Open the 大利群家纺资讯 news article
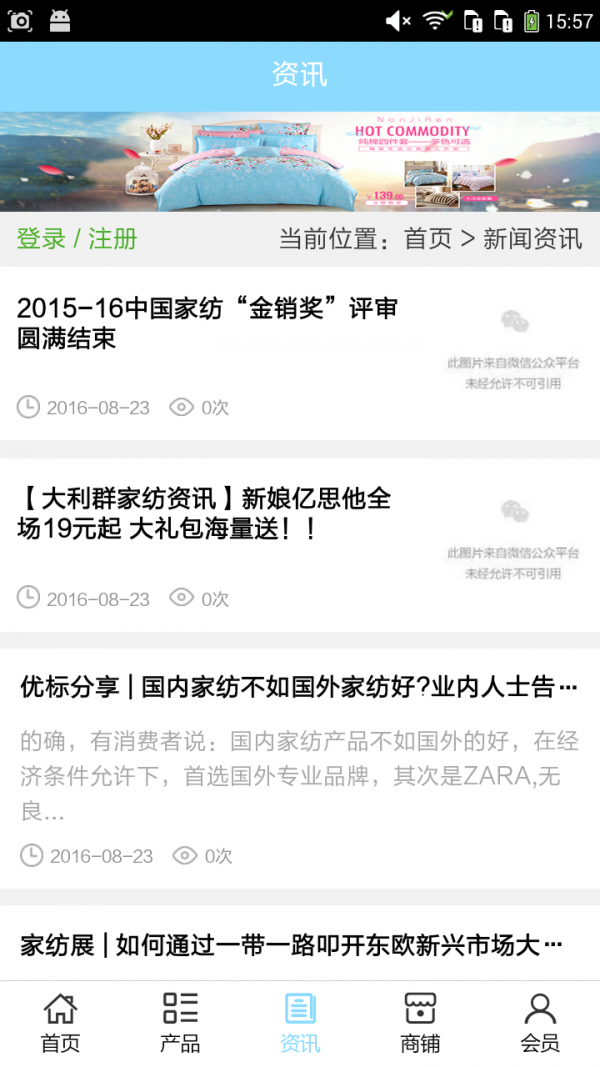The image size is (600, 1067). pyautogui.click(x=204, y=513)
